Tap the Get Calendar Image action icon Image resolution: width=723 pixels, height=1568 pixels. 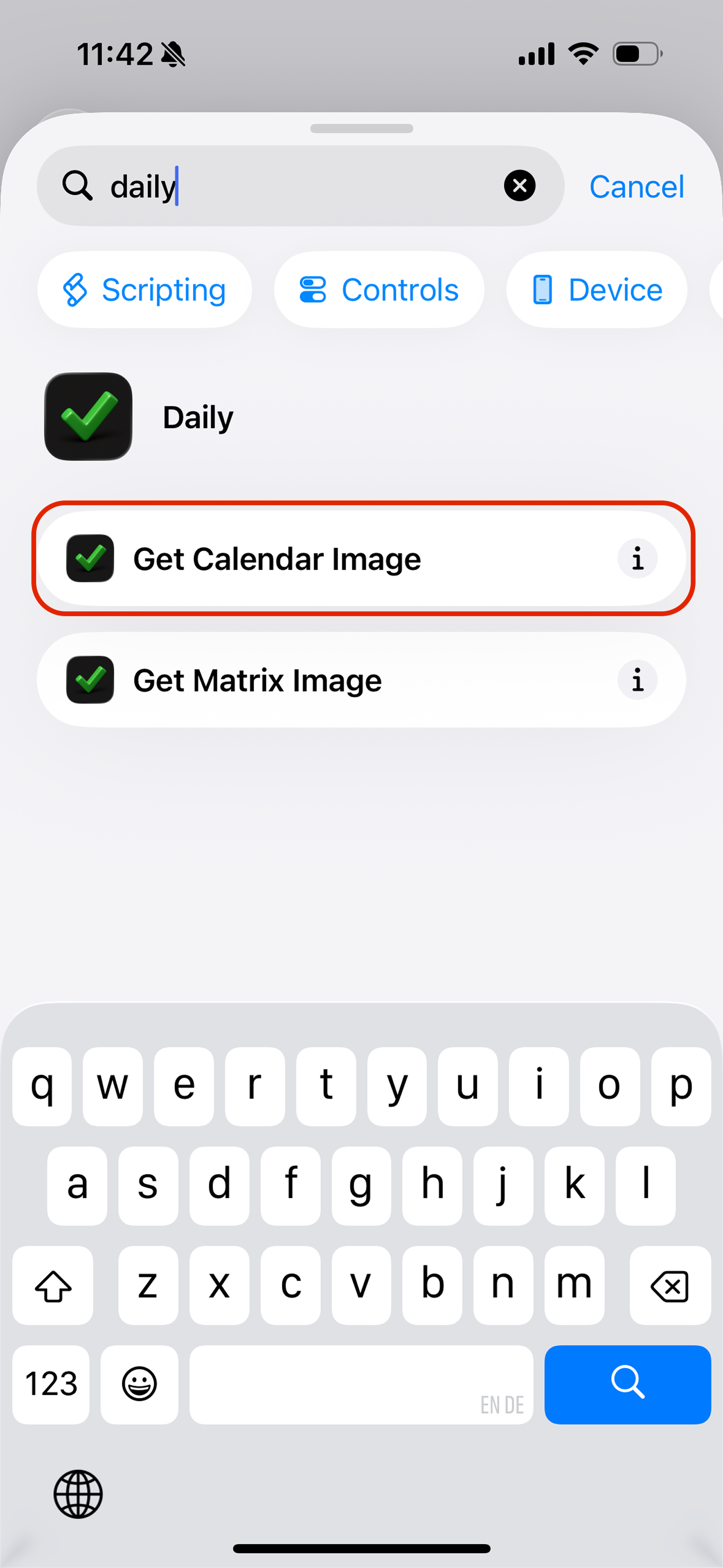click(90, 558)
